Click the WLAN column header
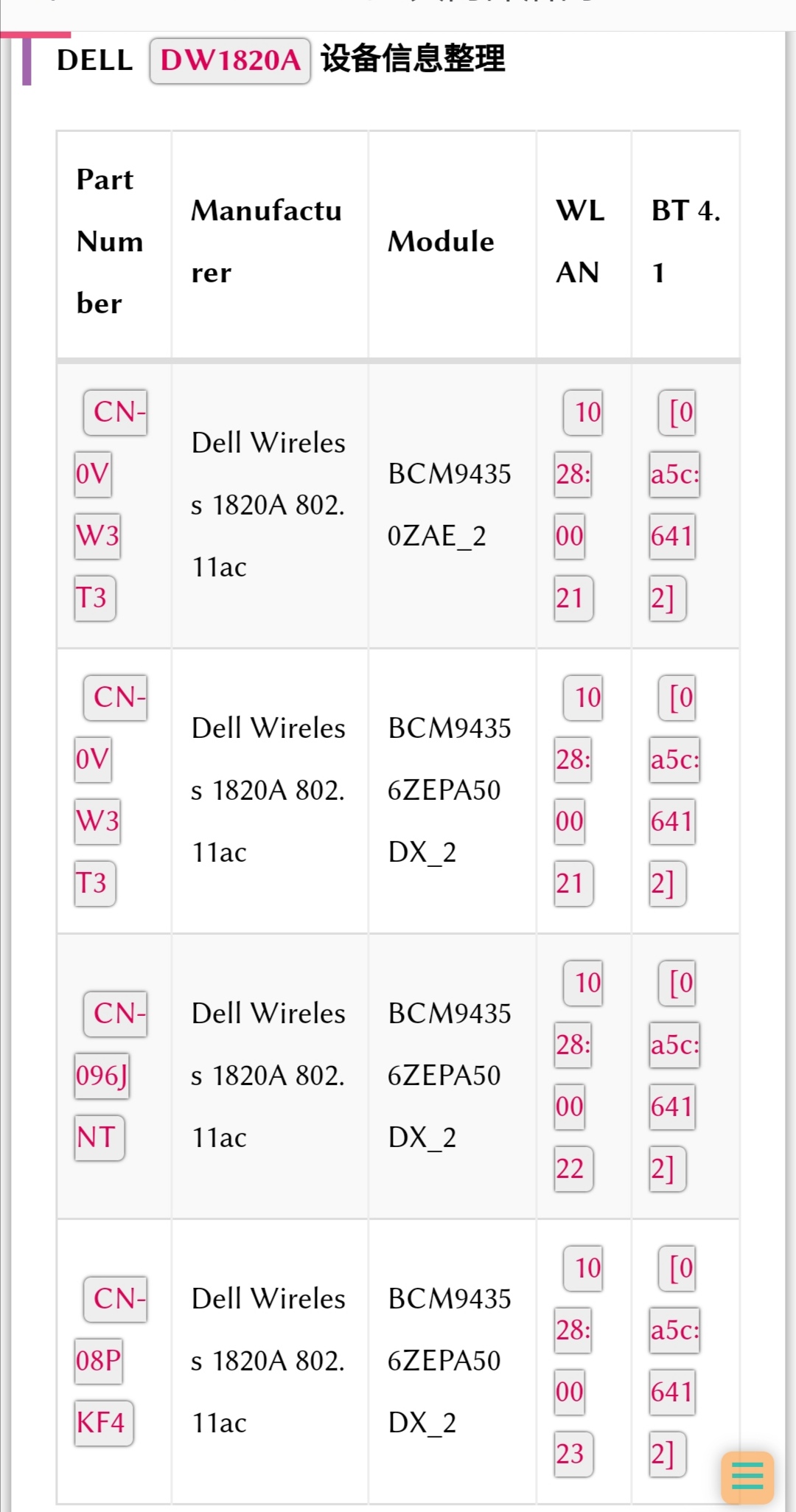 pyautogui.click(x=579, y=242)
